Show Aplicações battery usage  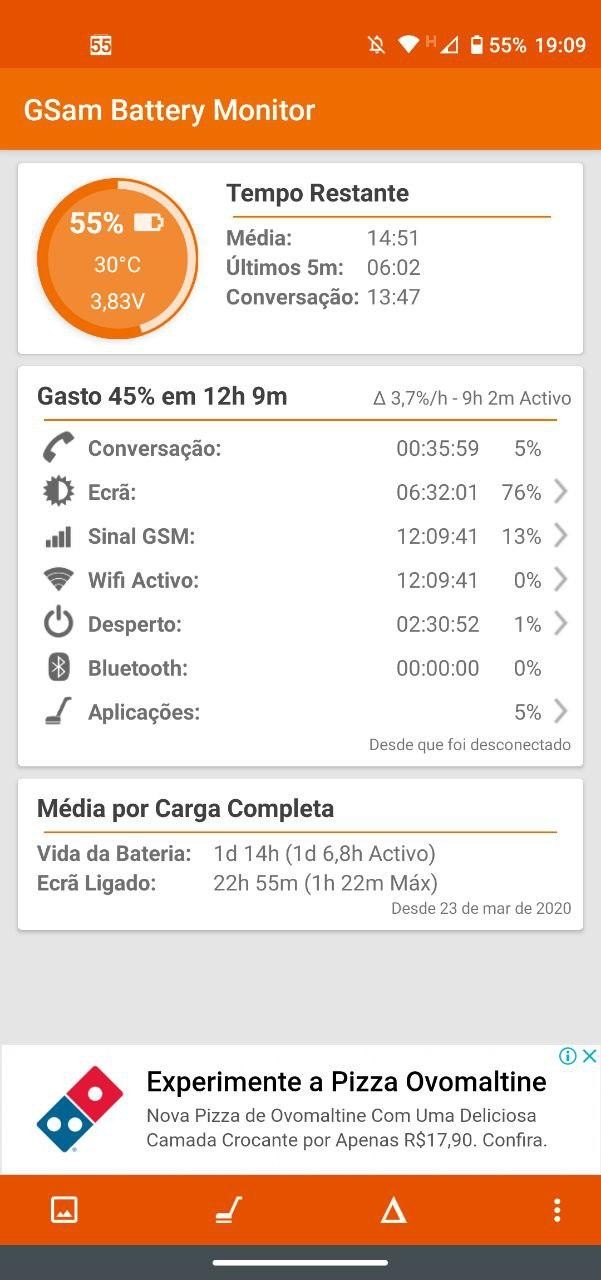[300, 712]
